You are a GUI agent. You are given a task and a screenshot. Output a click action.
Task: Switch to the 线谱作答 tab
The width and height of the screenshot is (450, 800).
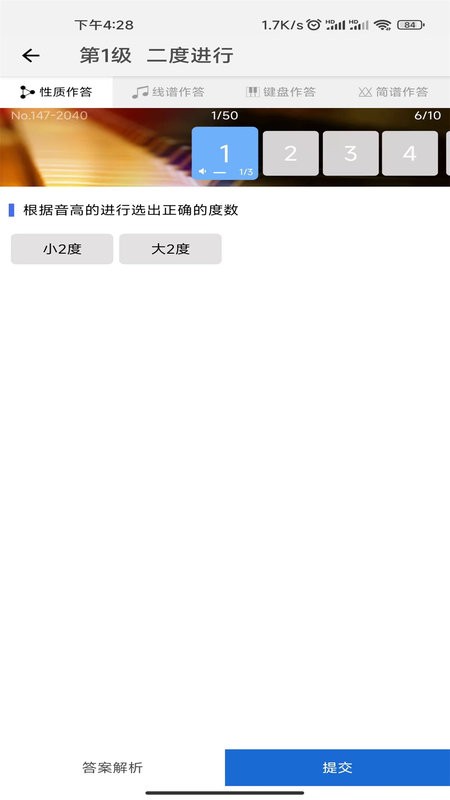168,92
